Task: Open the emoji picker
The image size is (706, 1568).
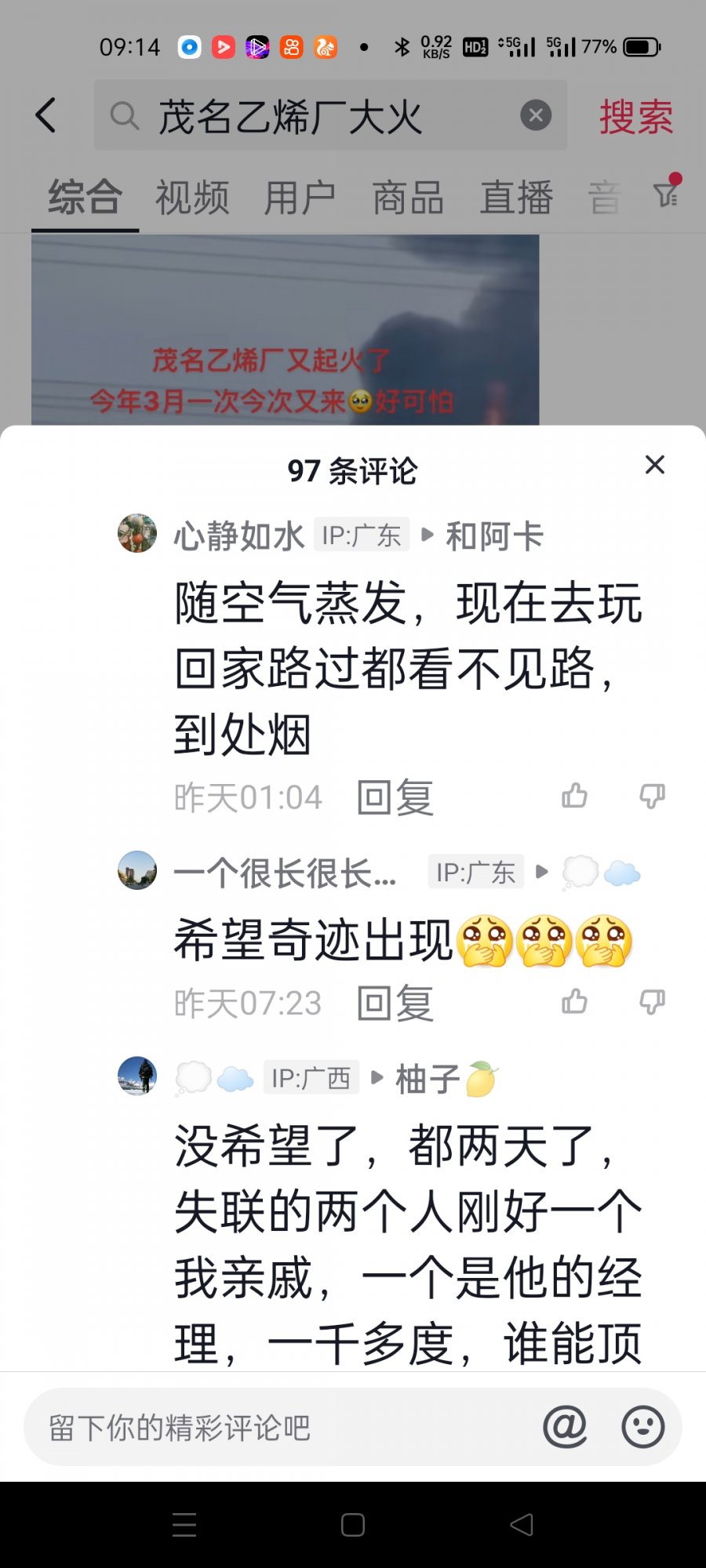Action: (x=642, y=1426)
